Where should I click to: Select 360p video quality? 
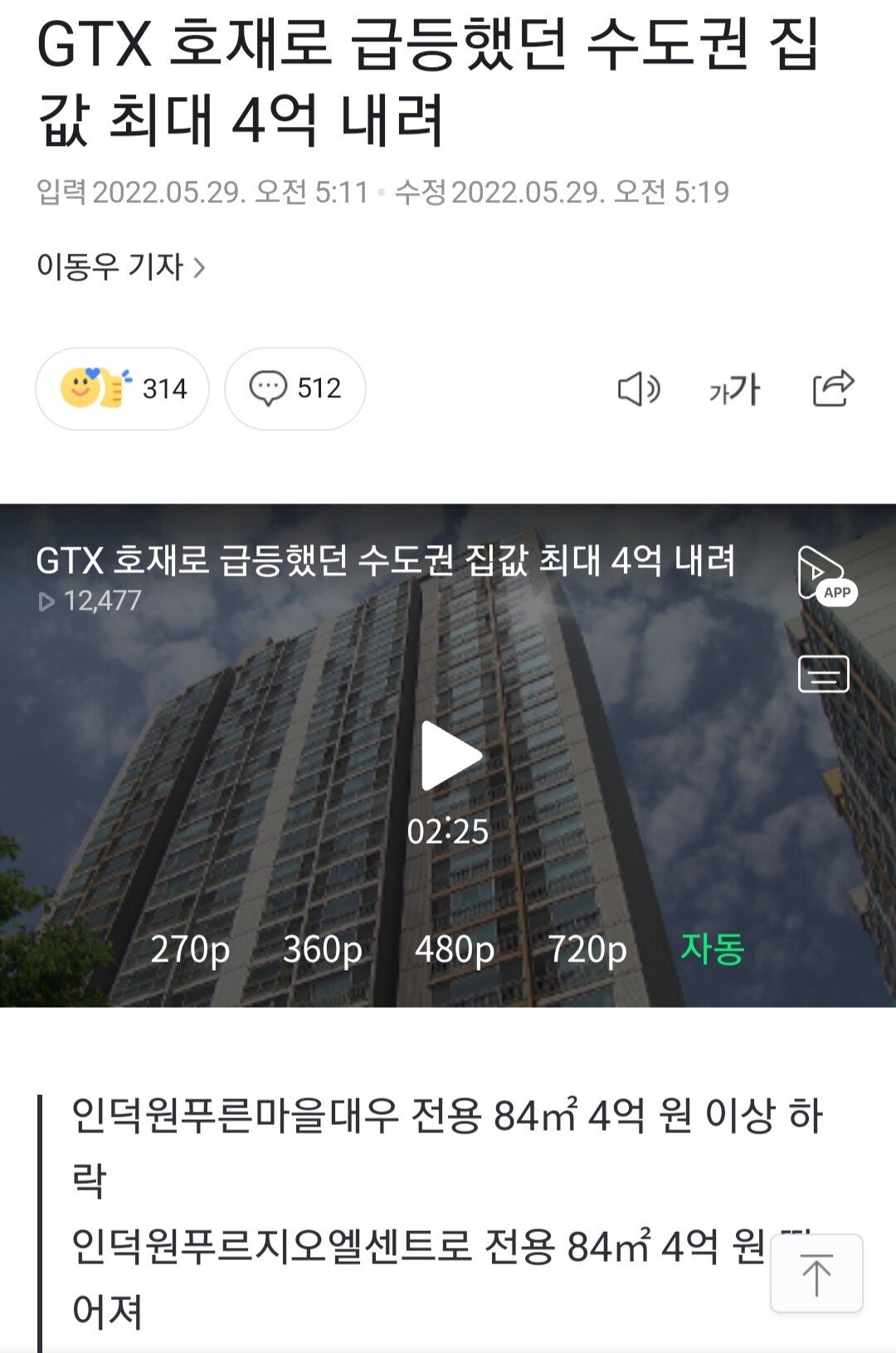click(322, 949)
